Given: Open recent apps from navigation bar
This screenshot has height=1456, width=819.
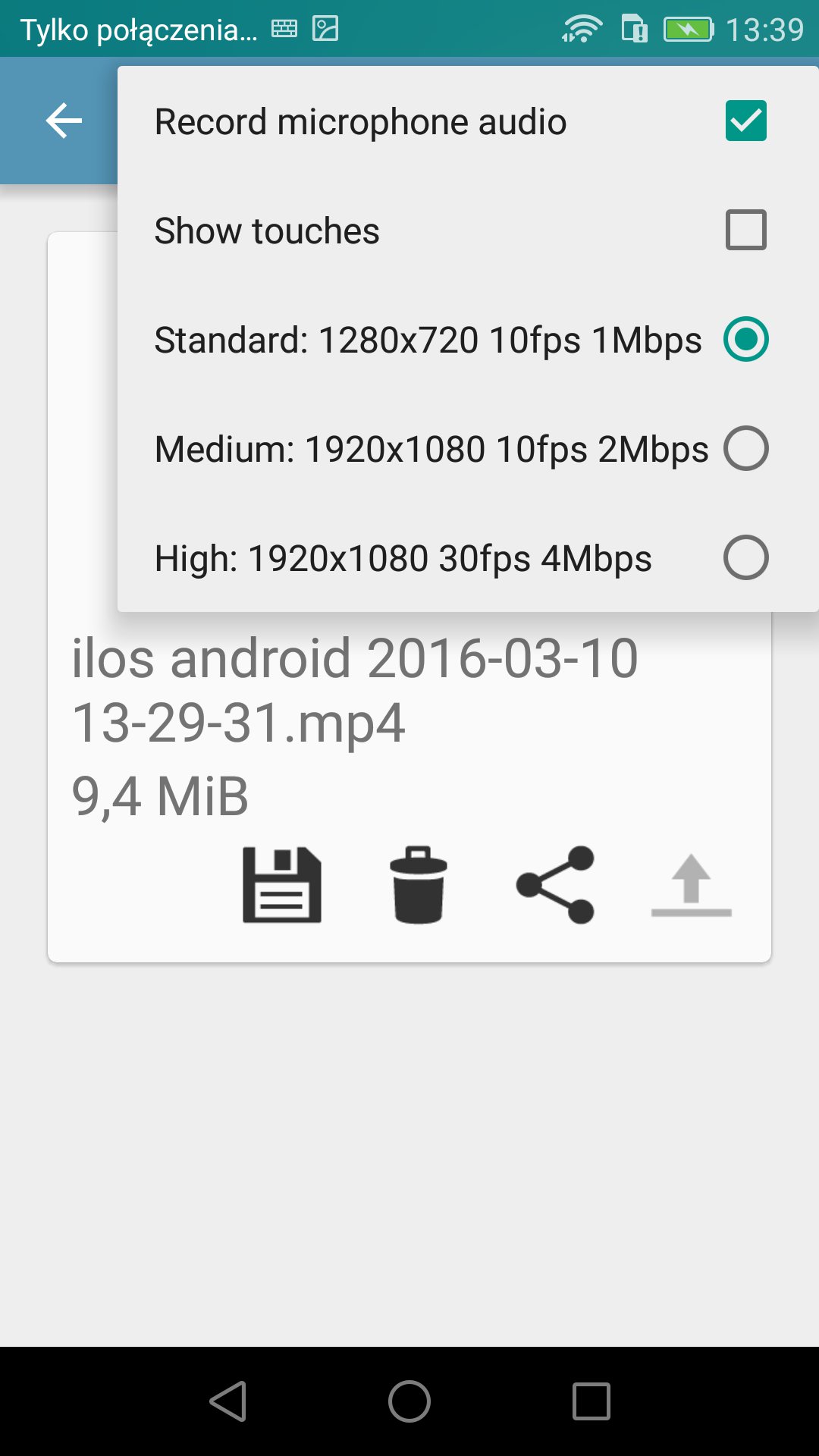Looking at the screenshot, I should [591, 1401].
